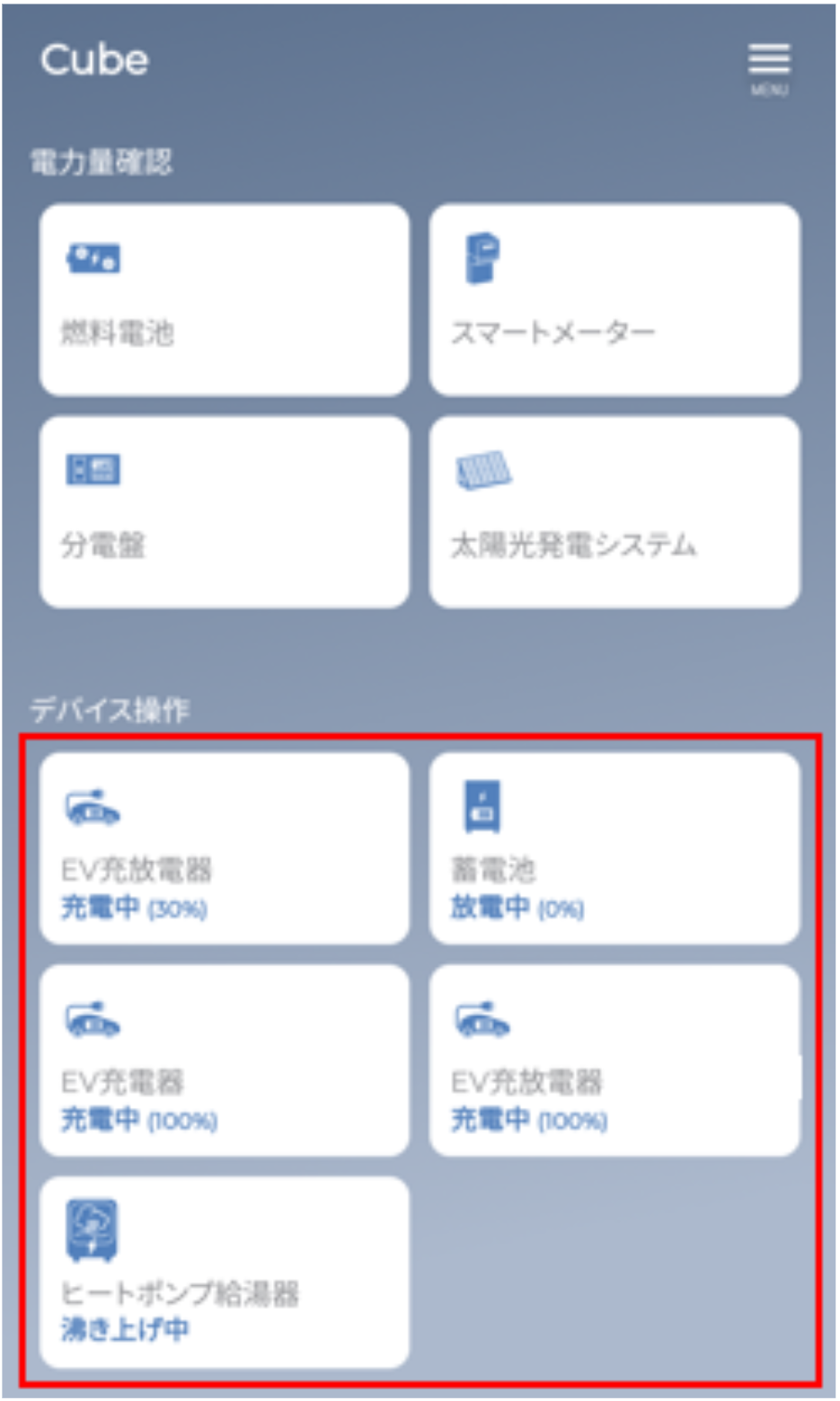
Task: Open 太陽光発電システム card
Action: pos(615,511)
